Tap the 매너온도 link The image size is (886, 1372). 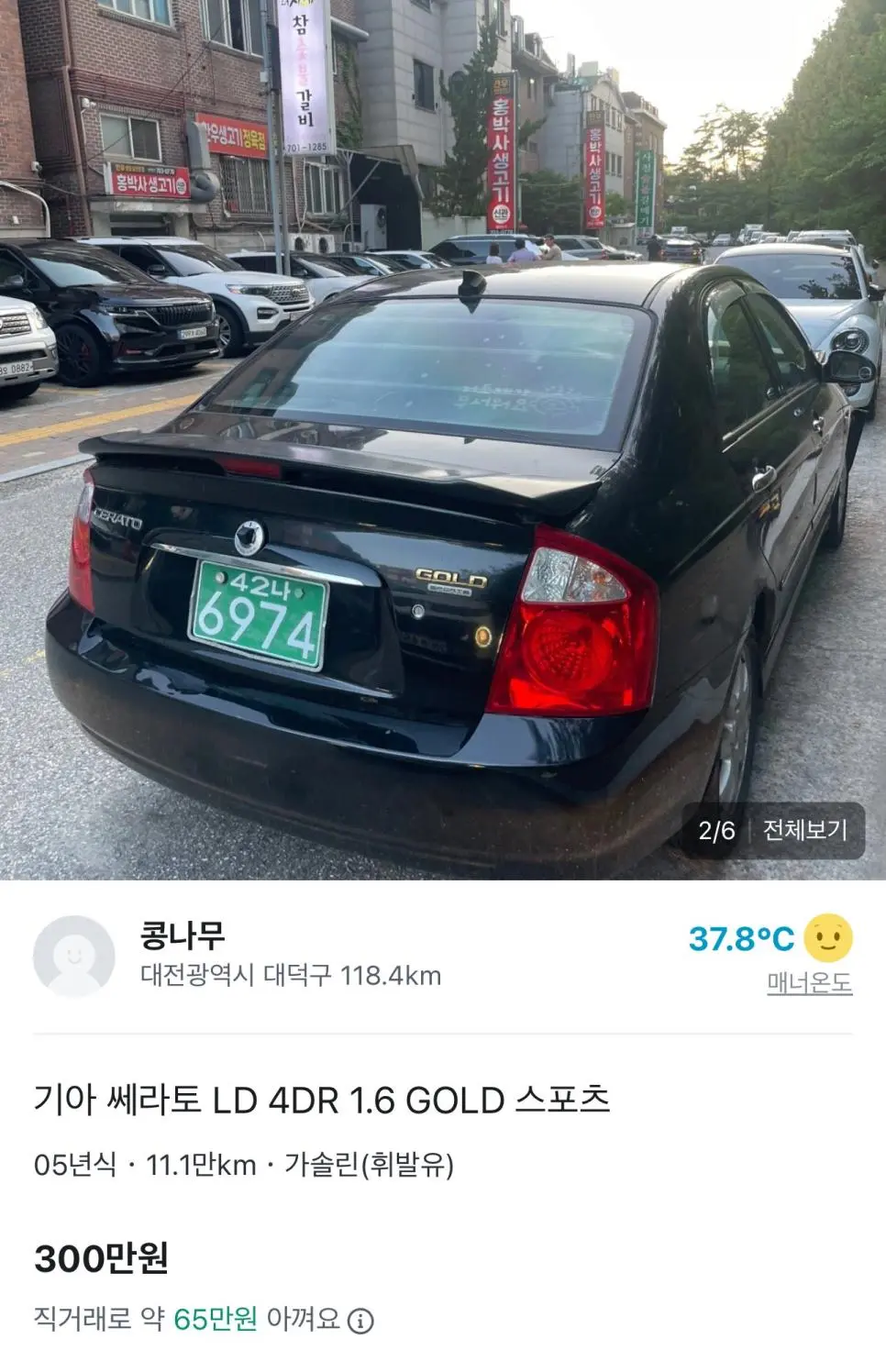[x=809, y=984]
